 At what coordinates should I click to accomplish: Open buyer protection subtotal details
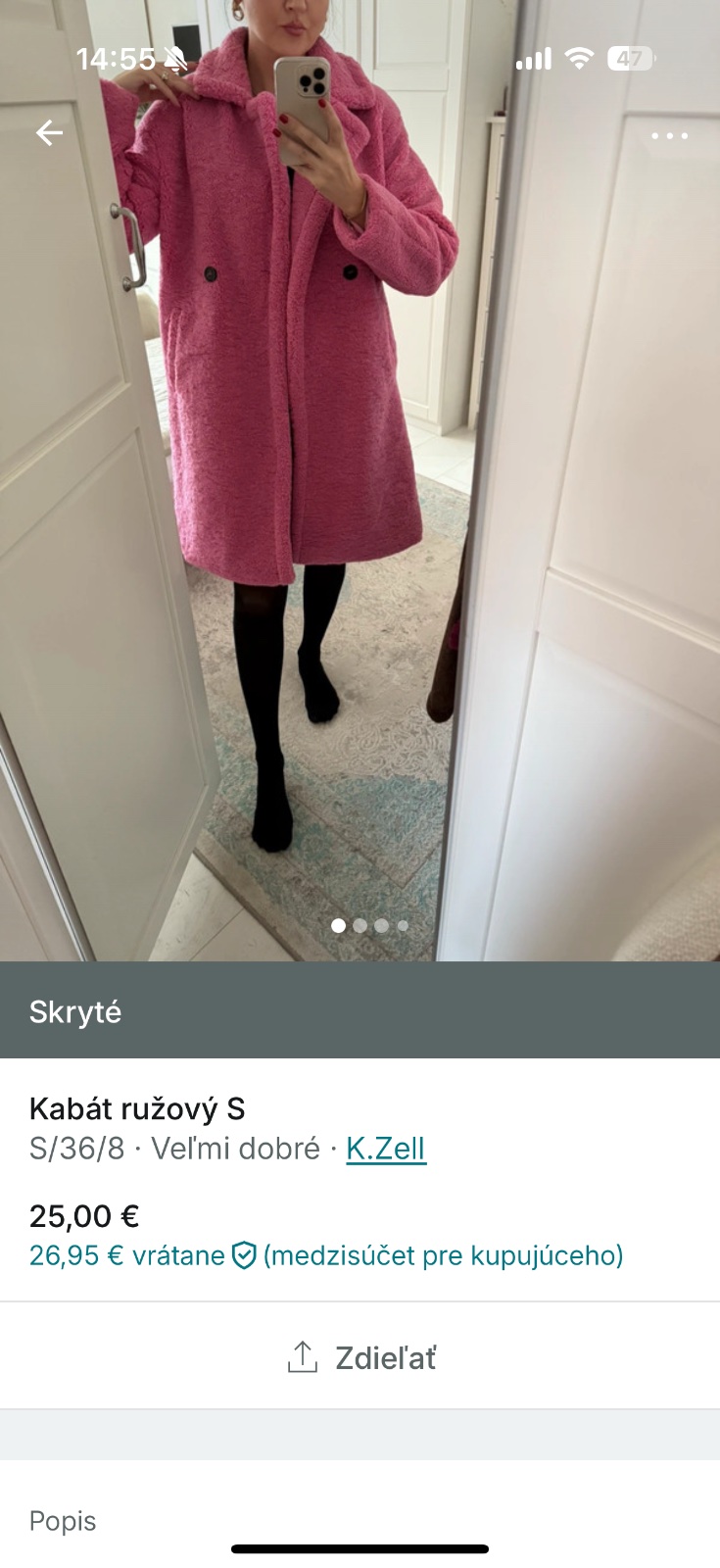(x=326, y=1255)
